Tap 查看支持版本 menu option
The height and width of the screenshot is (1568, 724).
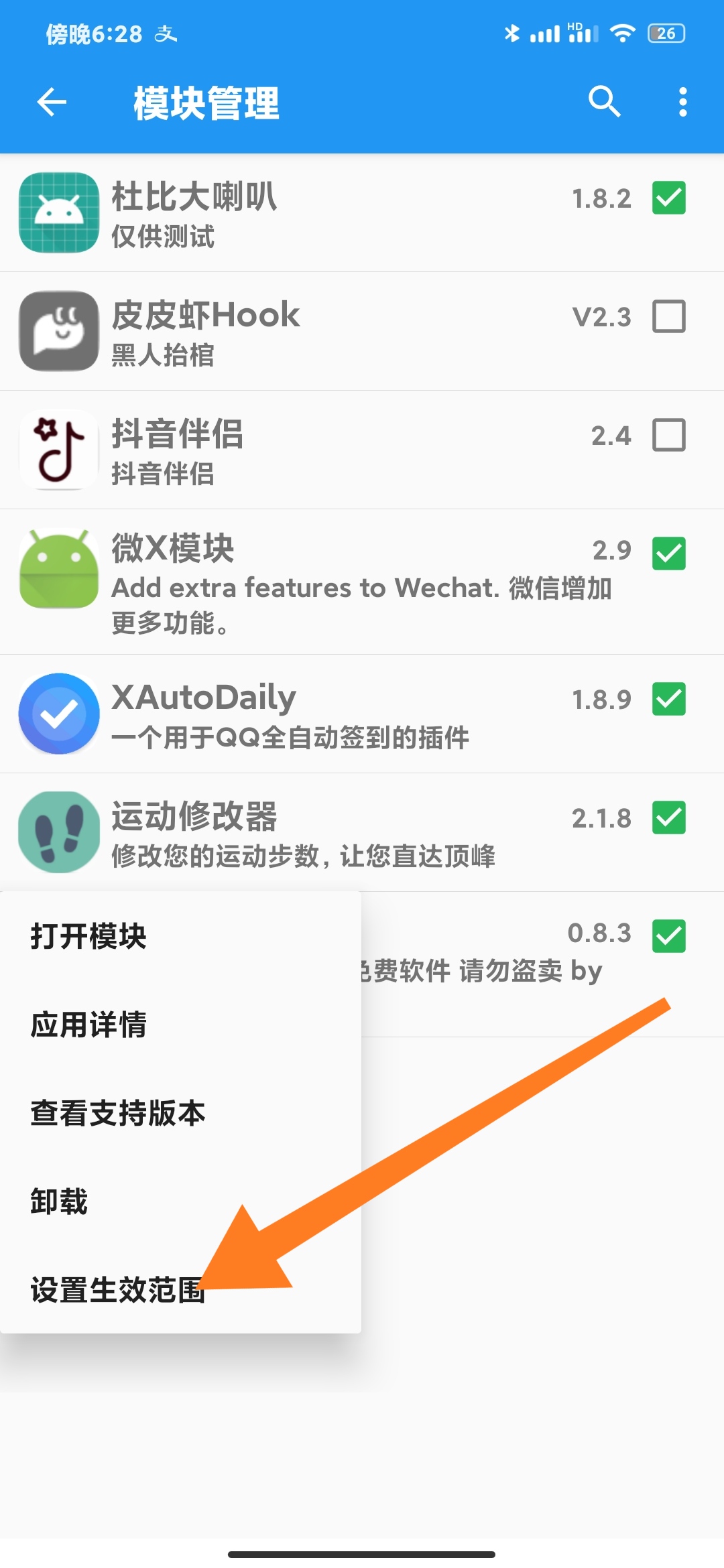pyautogui.click(x=118, y=1113)
